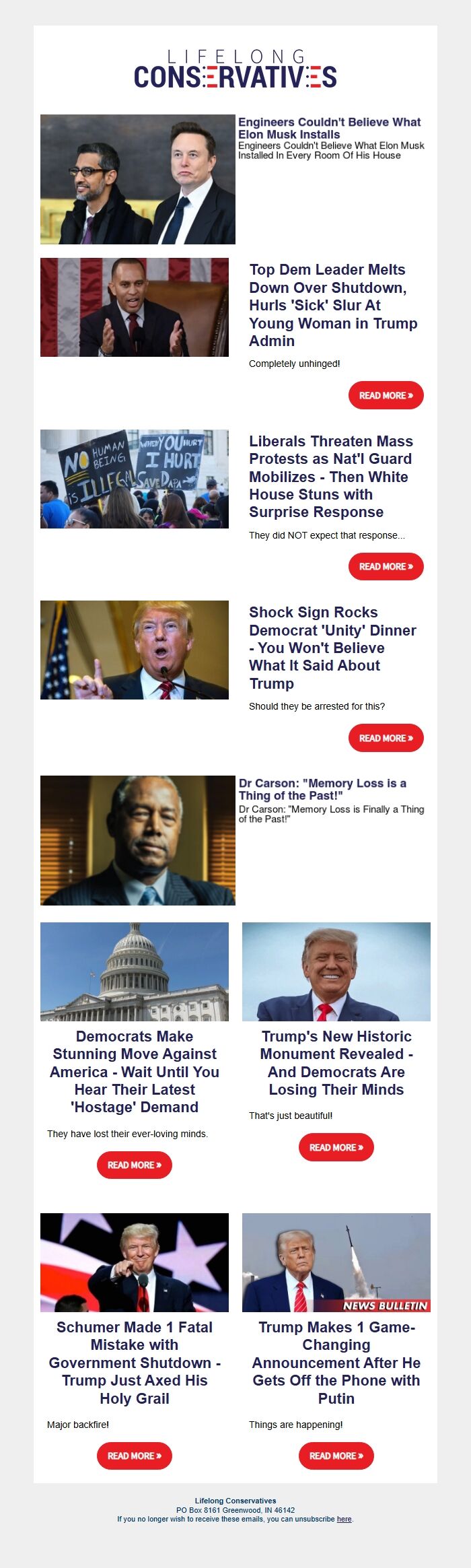View the Elon Musk ad photo
The height and width of the screenshot is (1568, 471).
(x=138, y=179)
